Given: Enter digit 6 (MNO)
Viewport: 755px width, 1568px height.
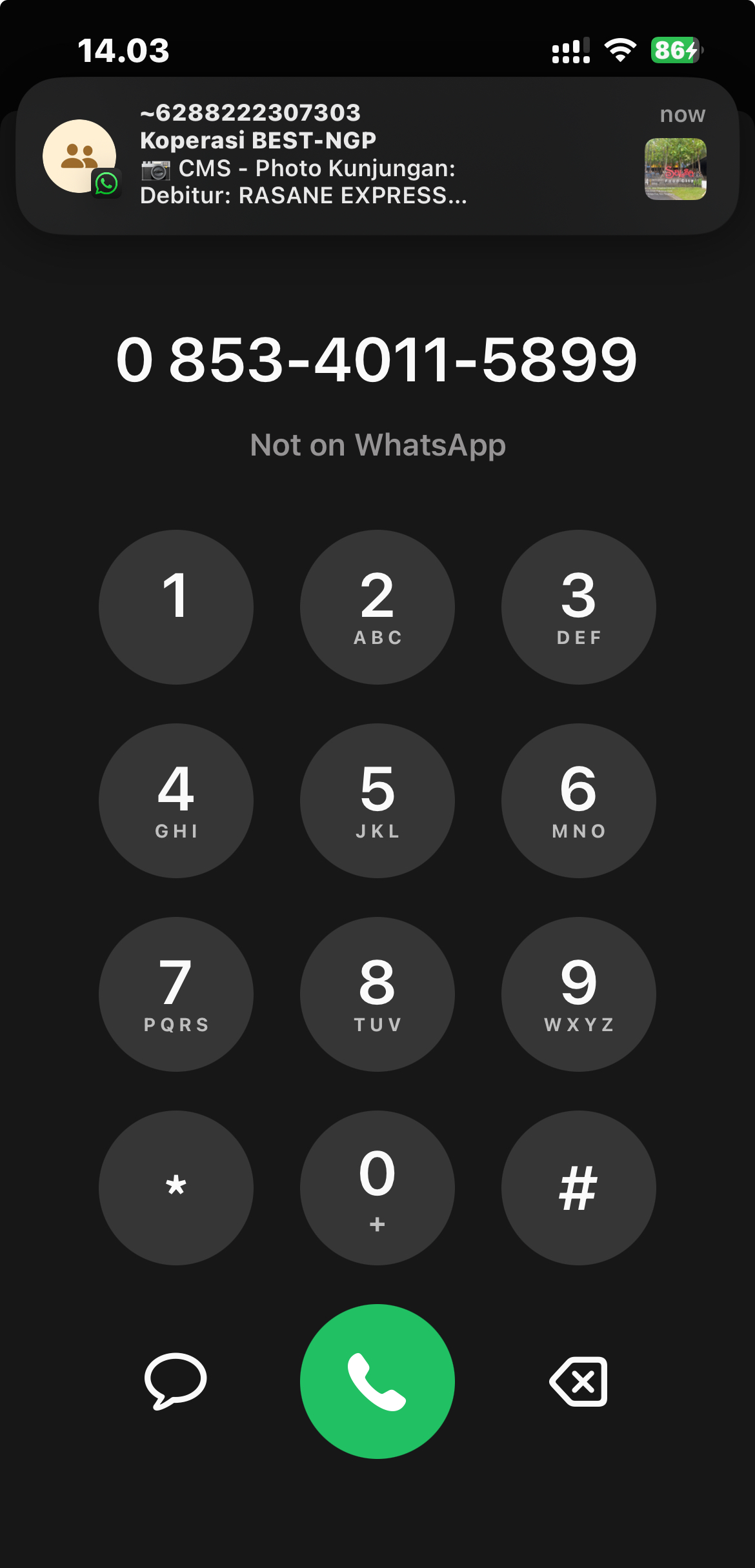Looking at the screenshot, I should [x=579, y=801].
